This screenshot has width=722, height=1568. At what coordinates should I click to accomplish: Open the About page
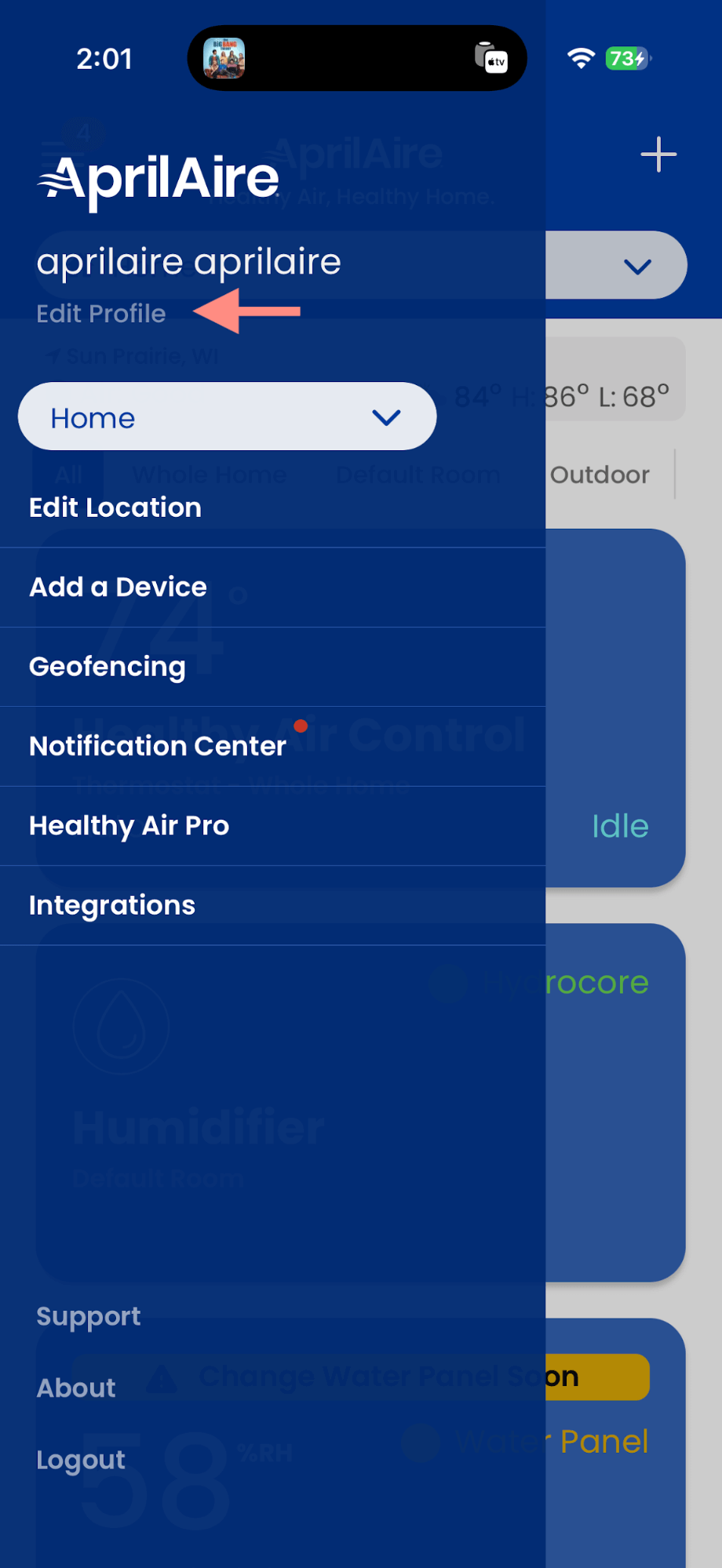coord(76,1388)
